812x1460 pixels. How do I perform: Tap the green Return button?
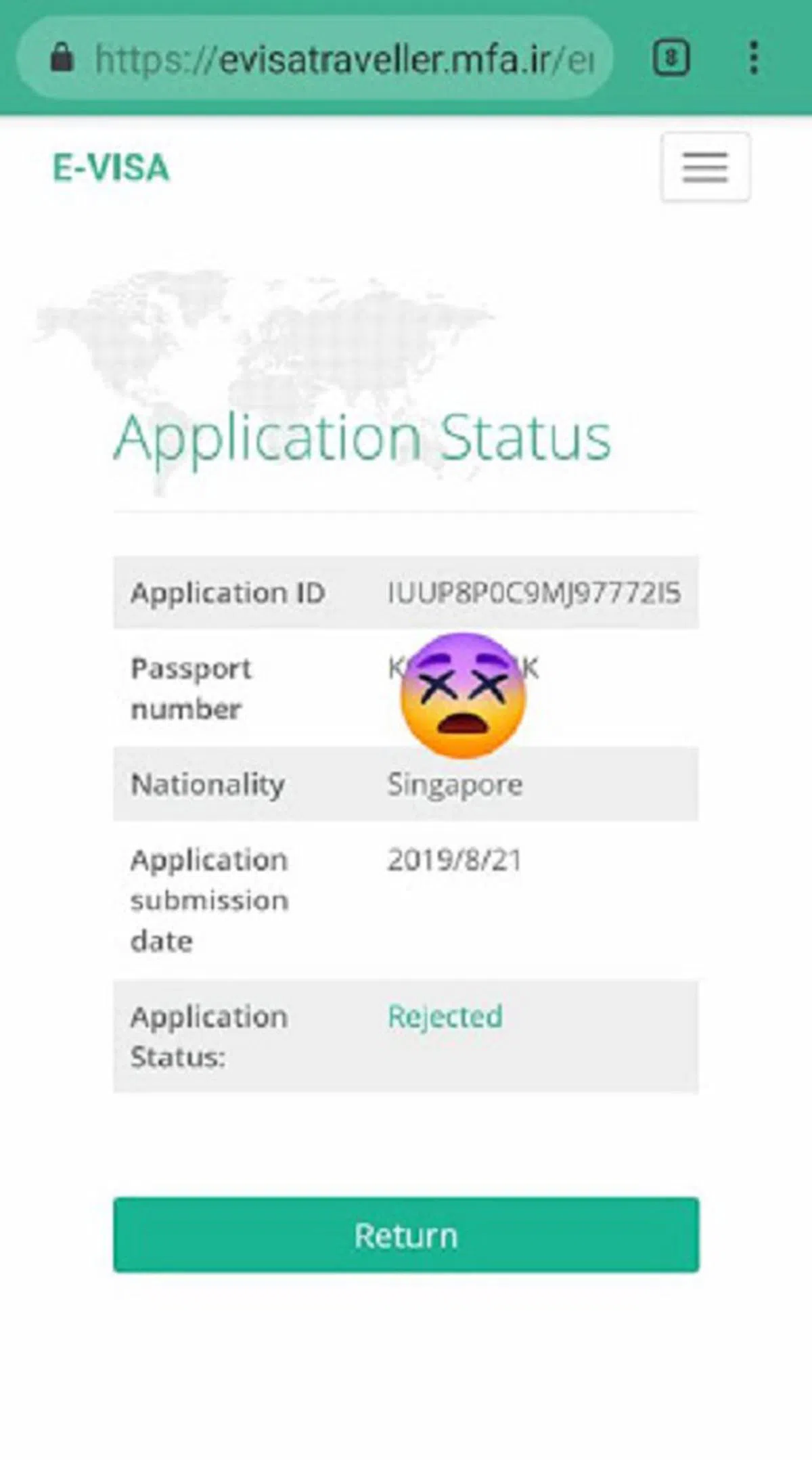[406, 1235]
